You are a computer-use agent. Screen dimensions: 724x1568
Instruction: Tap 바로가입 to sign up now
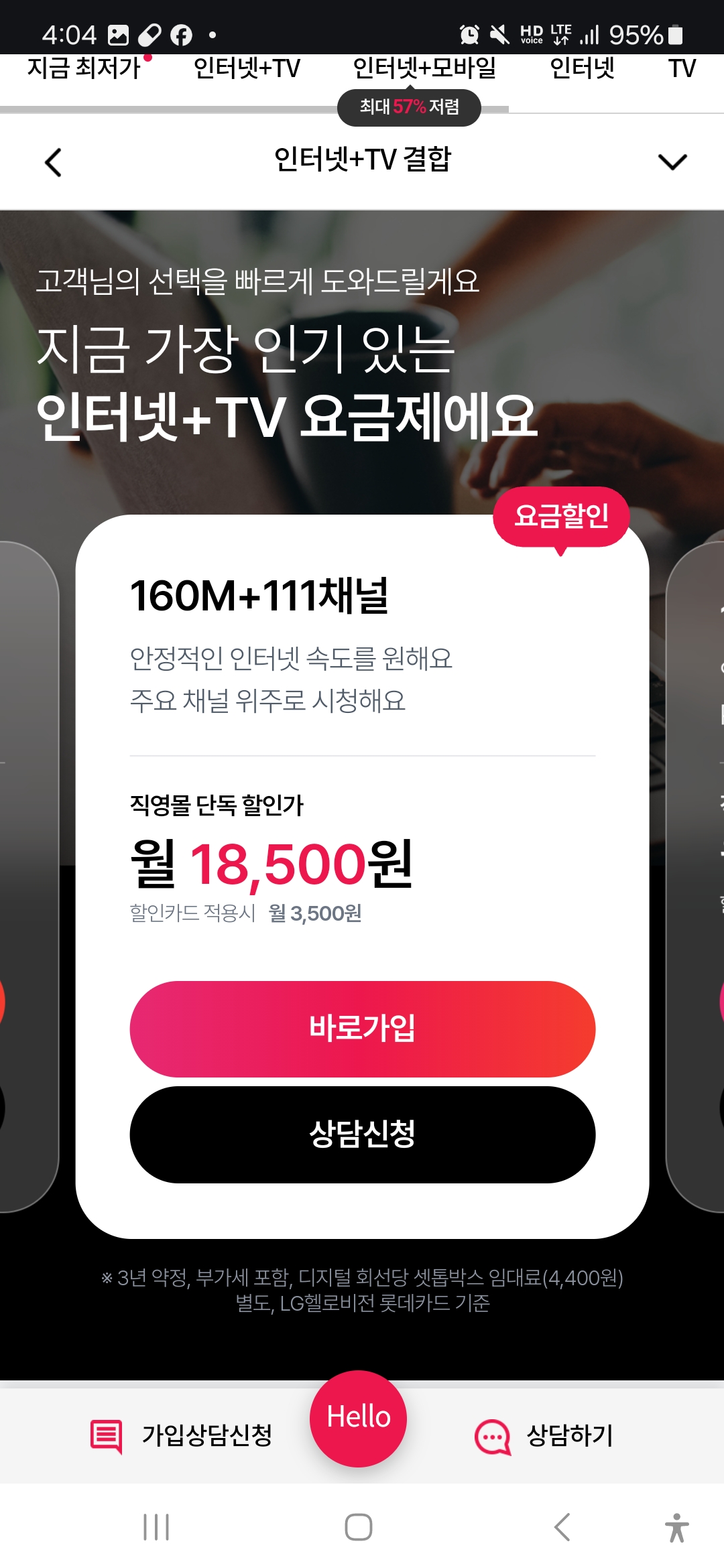pos(362,1029)
